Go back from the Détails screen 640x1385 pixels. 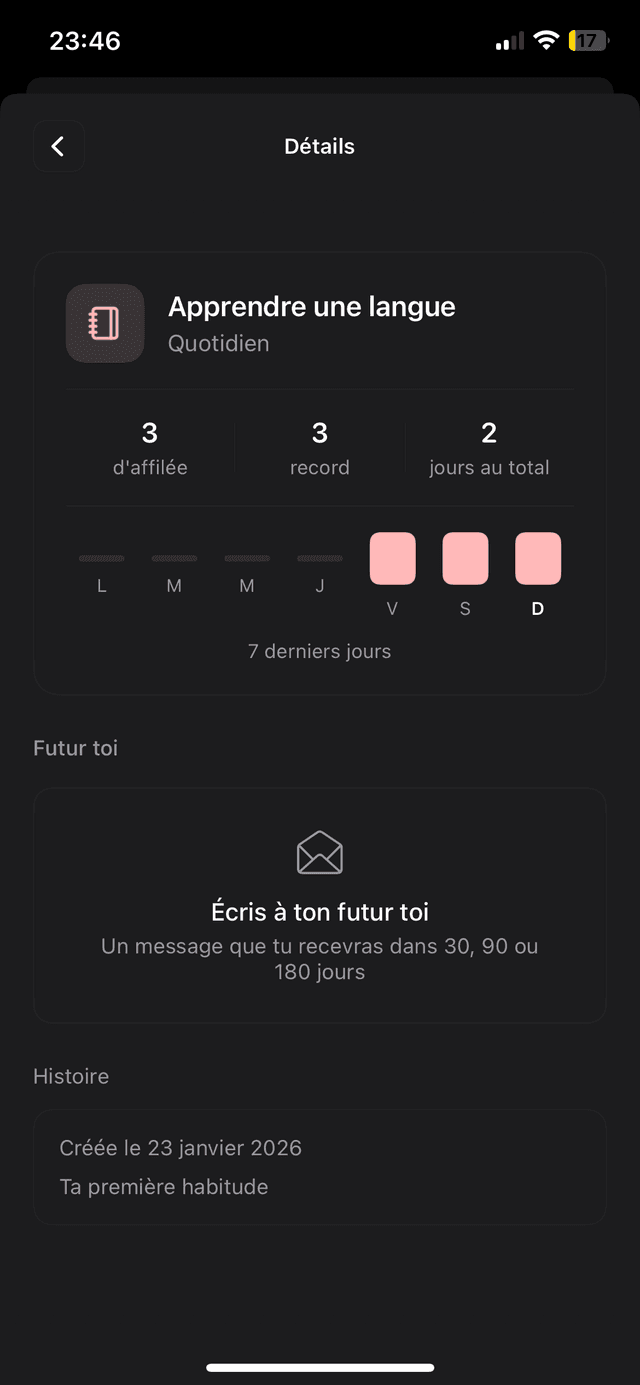[58, 146]
